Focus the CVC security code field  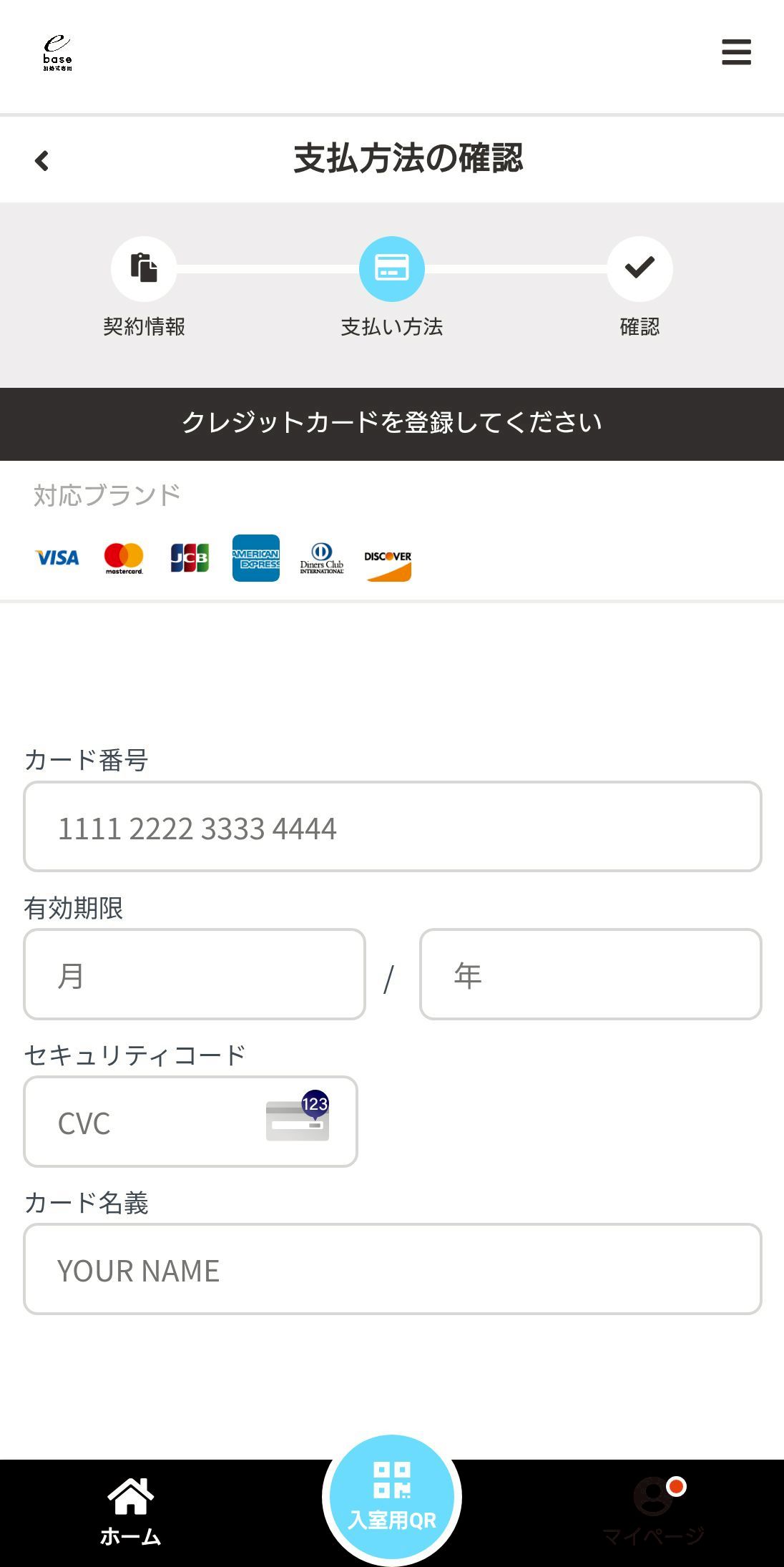pos(157,1122)
